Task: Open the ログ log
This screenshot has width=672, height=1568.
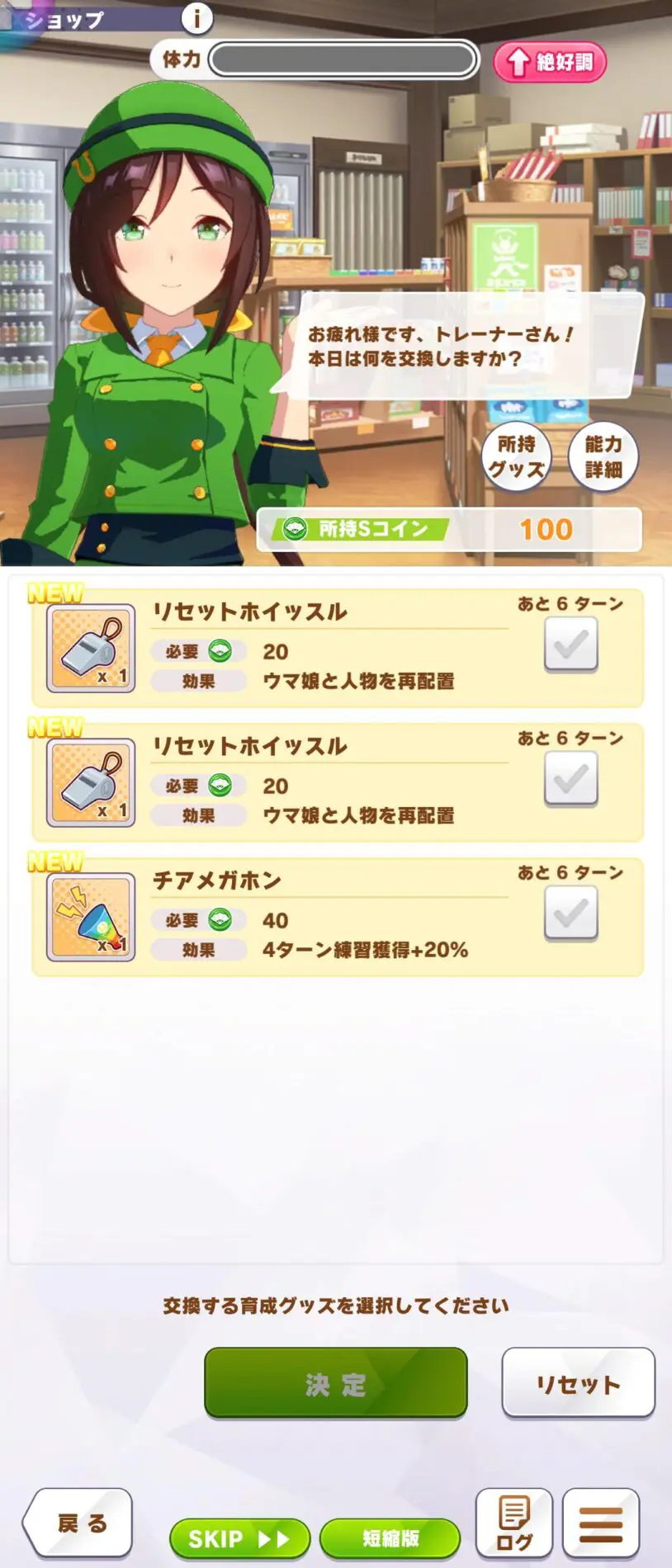Action: pos(513,1523)
